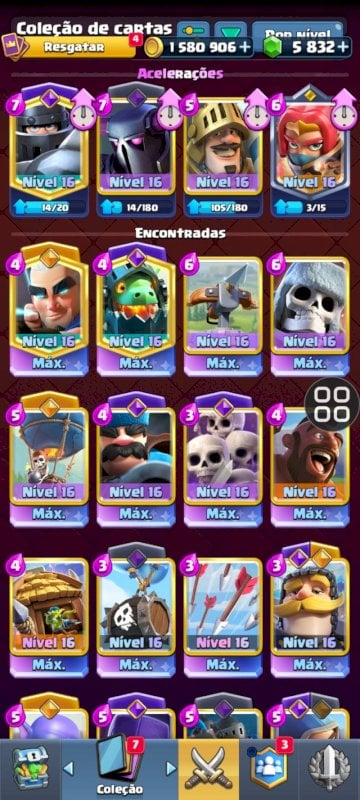This screenshot has height=800, width=360.
Task: Open the Magic Archer card
Action: click(49, 310)
